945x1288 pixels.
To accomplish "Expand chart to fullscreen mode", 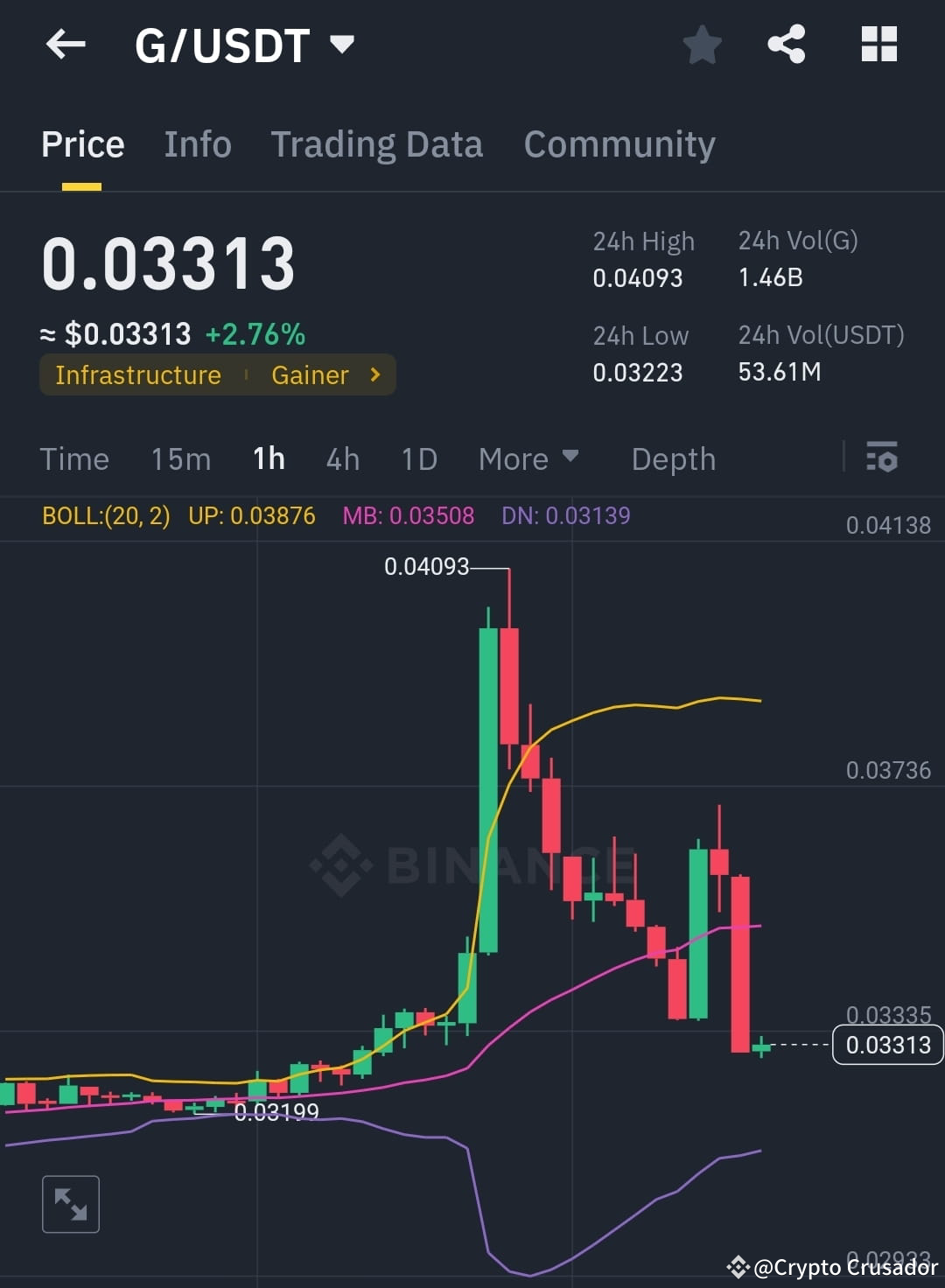I will [x=70, y=1203].
